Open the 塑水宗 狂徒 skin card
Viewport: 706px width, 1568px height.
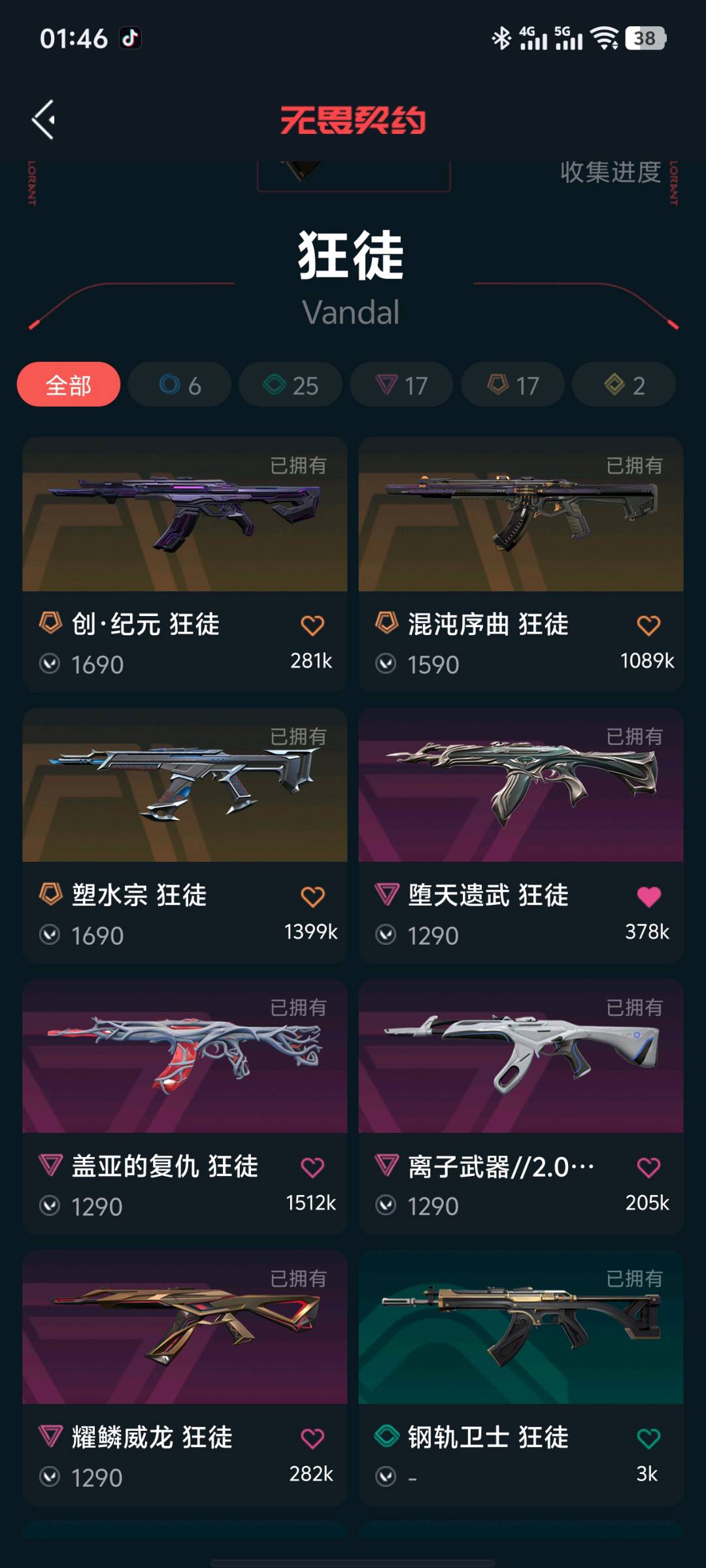185,836
